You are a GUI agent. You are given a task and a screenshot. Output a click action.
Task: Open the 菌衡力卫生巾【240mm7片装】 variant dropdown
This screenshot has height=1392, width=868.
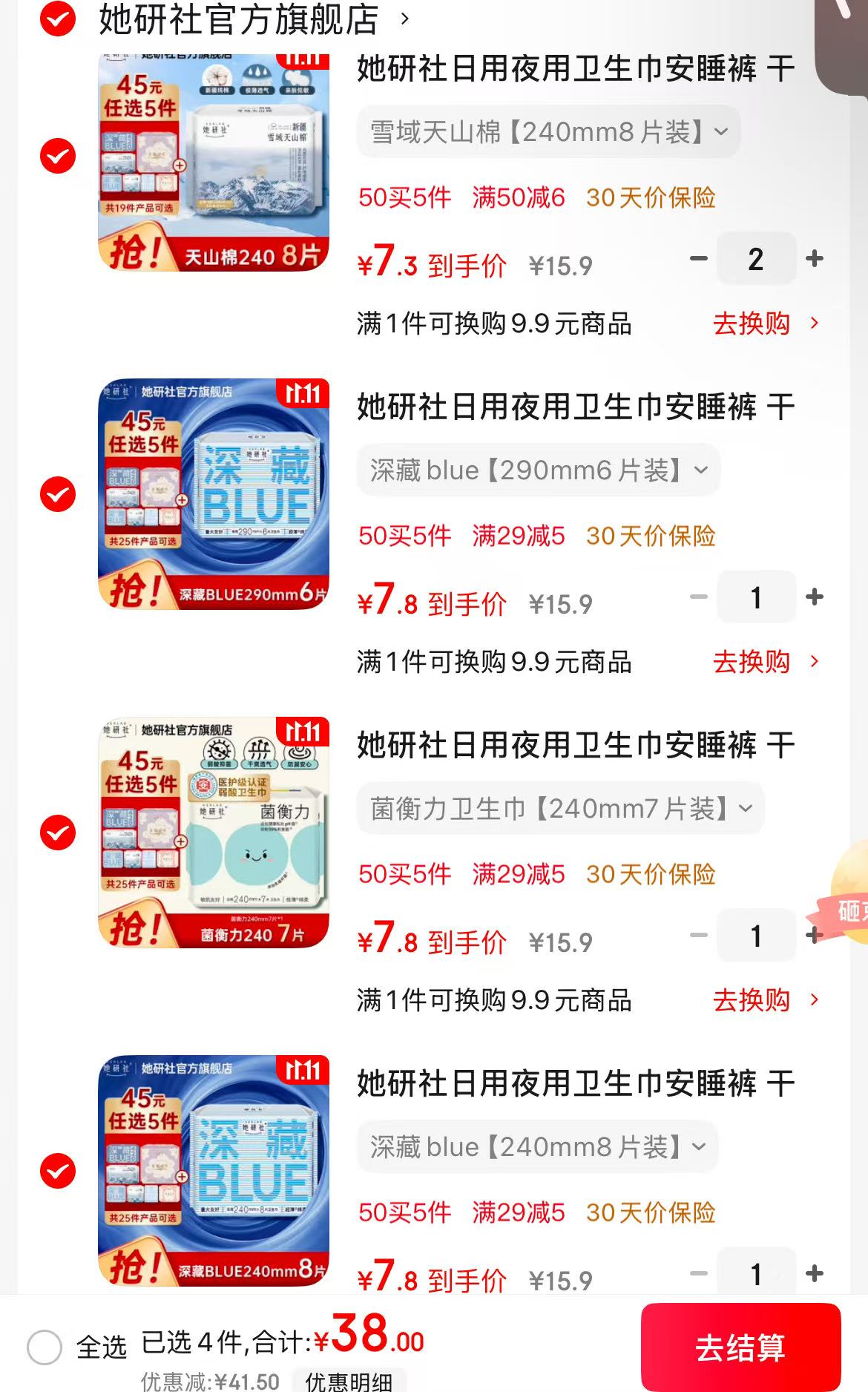point(560,809)
